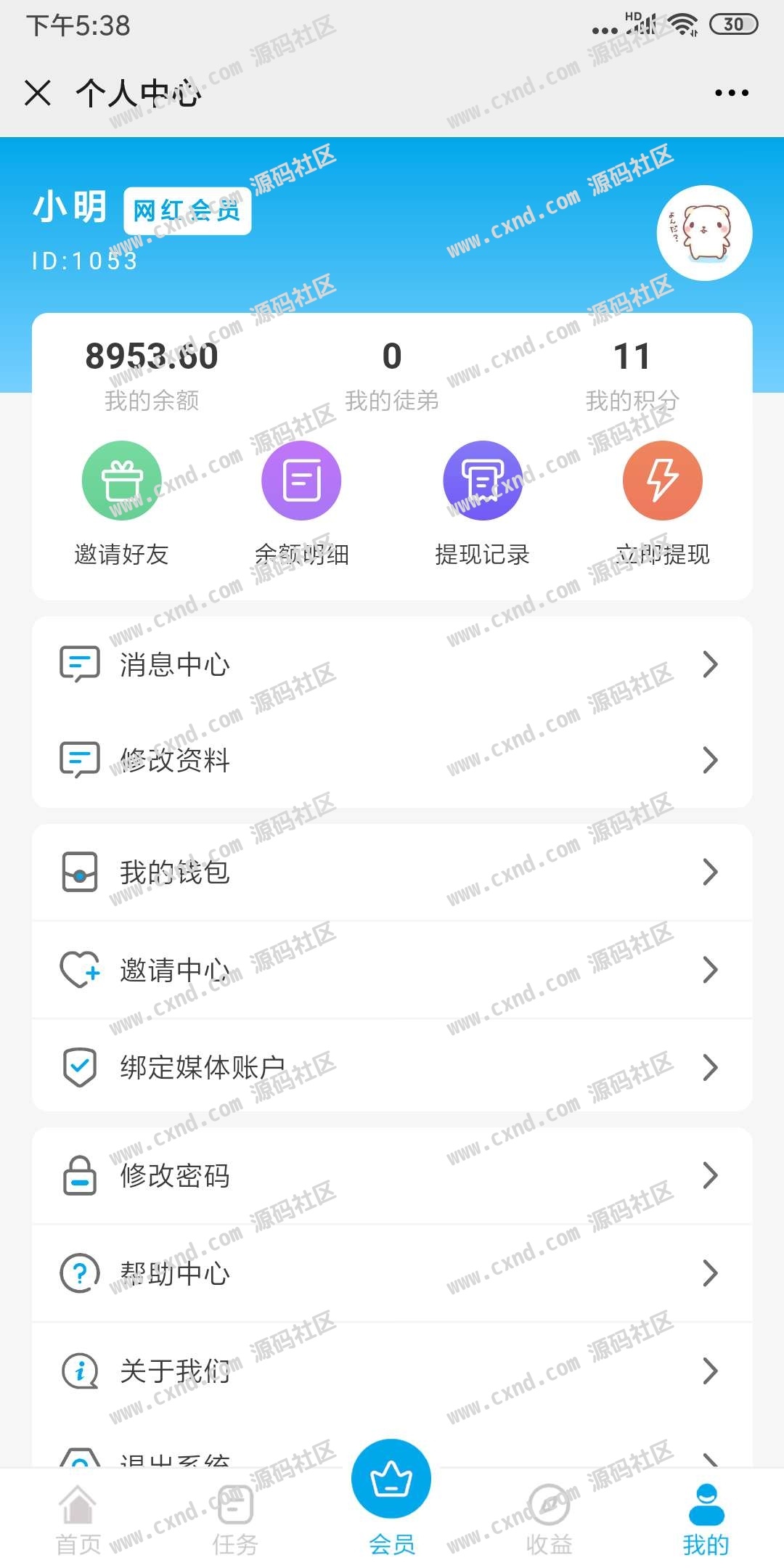The image size is (784, 1568).
Task: Go to 邀请中心
Action: [x=392, y=970]
